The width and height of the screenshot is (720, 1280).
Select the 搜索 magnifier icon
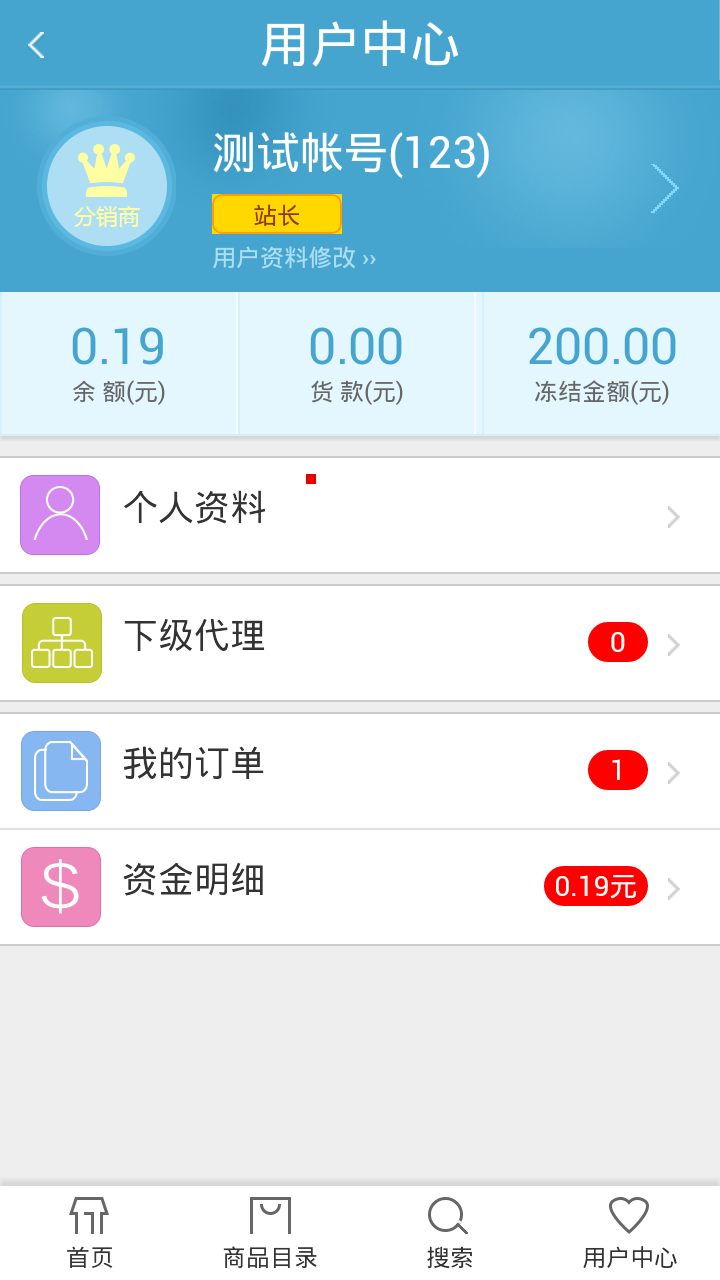(x=446, y=1215)
